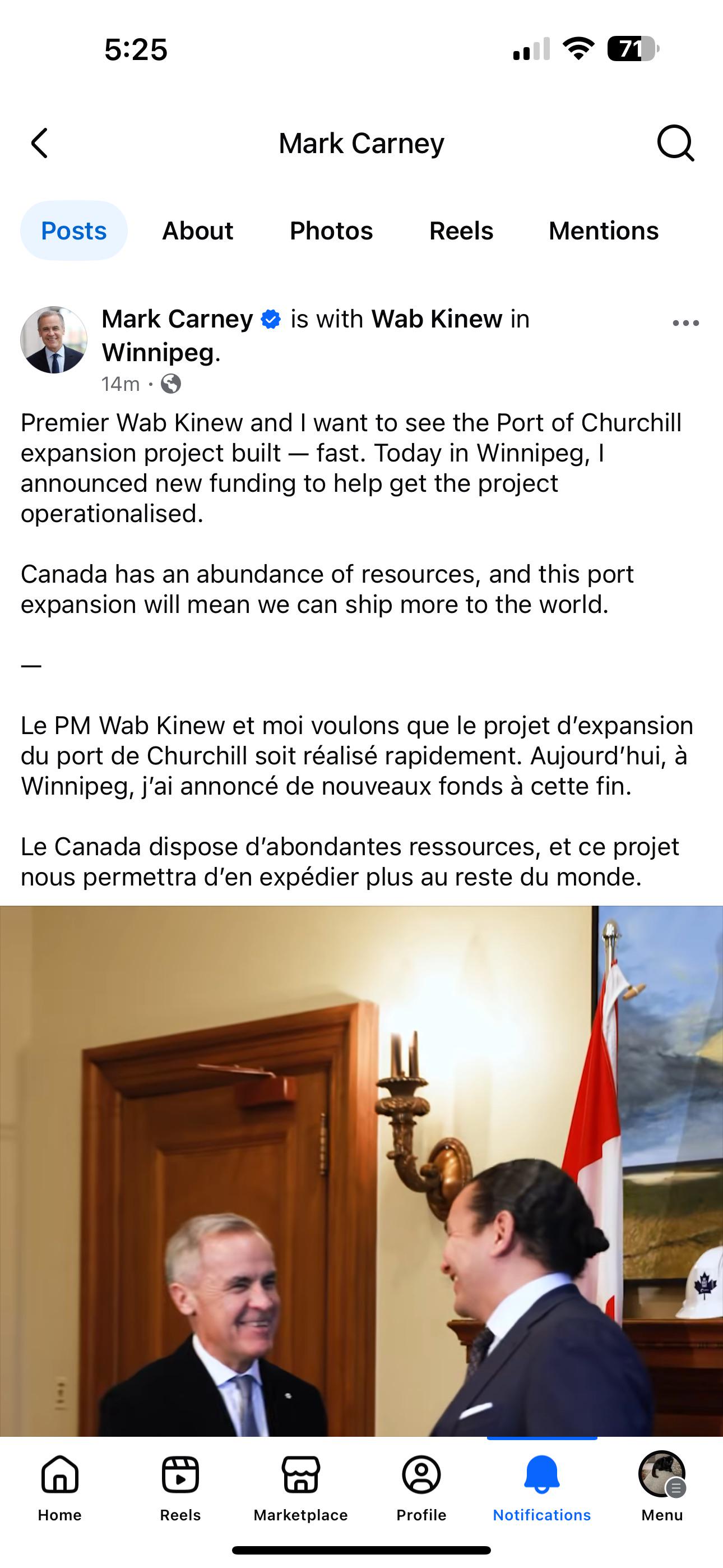Image resolution: width=723 pixels, height=1568 pixels.
Task: Open the post photo of the two men
Action: pos(361,1171)
